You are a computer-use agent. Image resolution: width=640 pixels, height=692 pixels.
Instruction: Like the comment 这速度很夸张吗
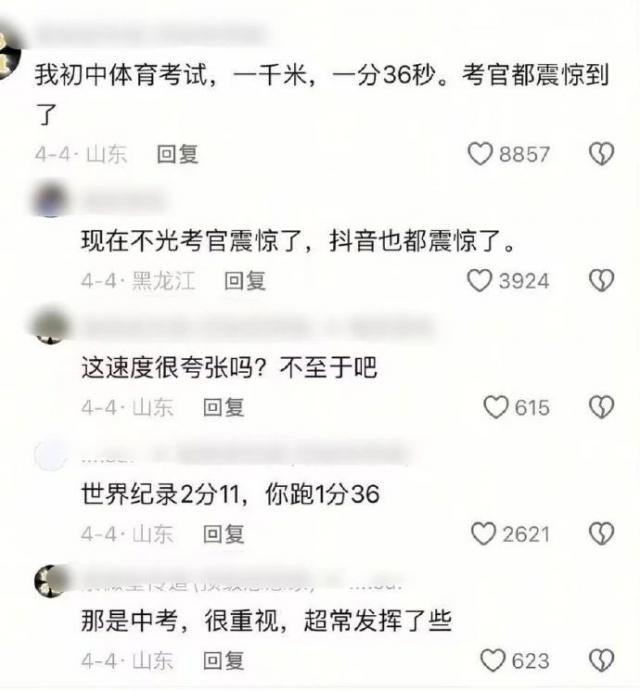click(x=497, y=407)
